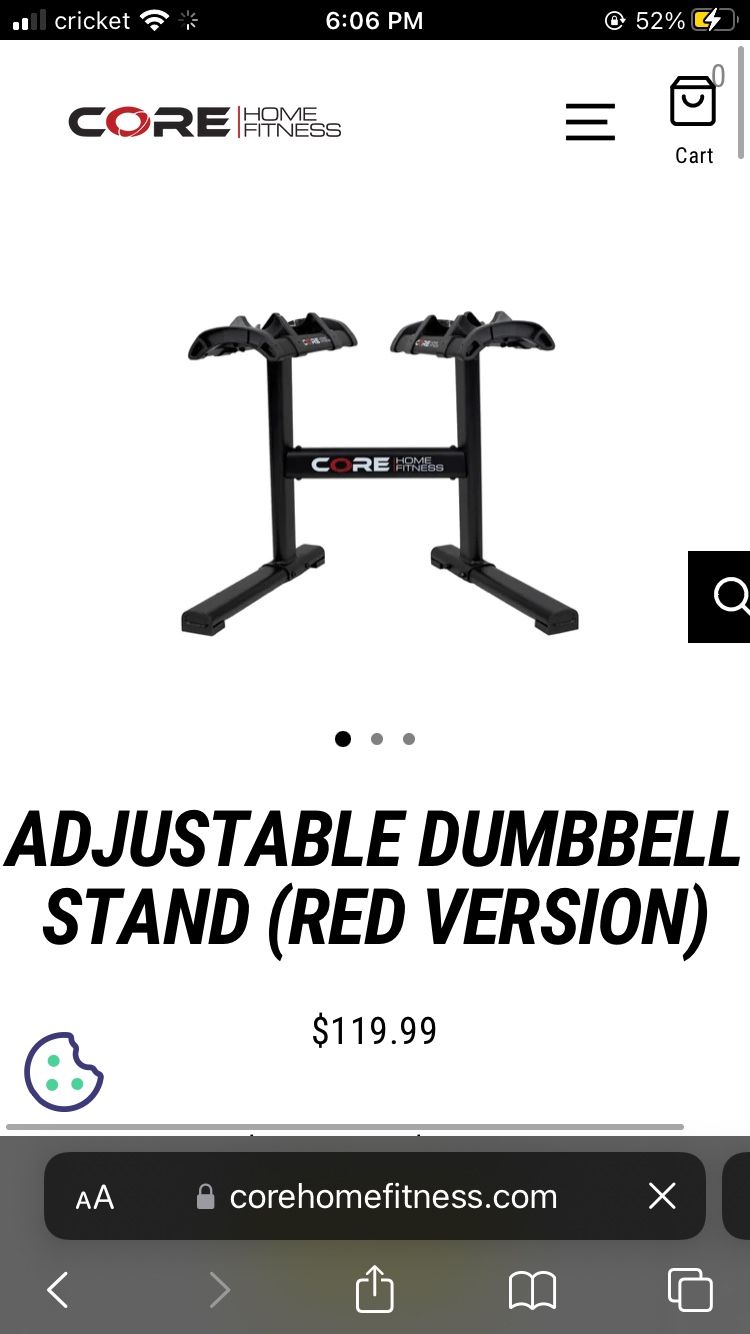Image resolution: width=750 pixels, height=1334 pixels.
Task: Open Safari bookmarks
Action: click(532, 1290)
